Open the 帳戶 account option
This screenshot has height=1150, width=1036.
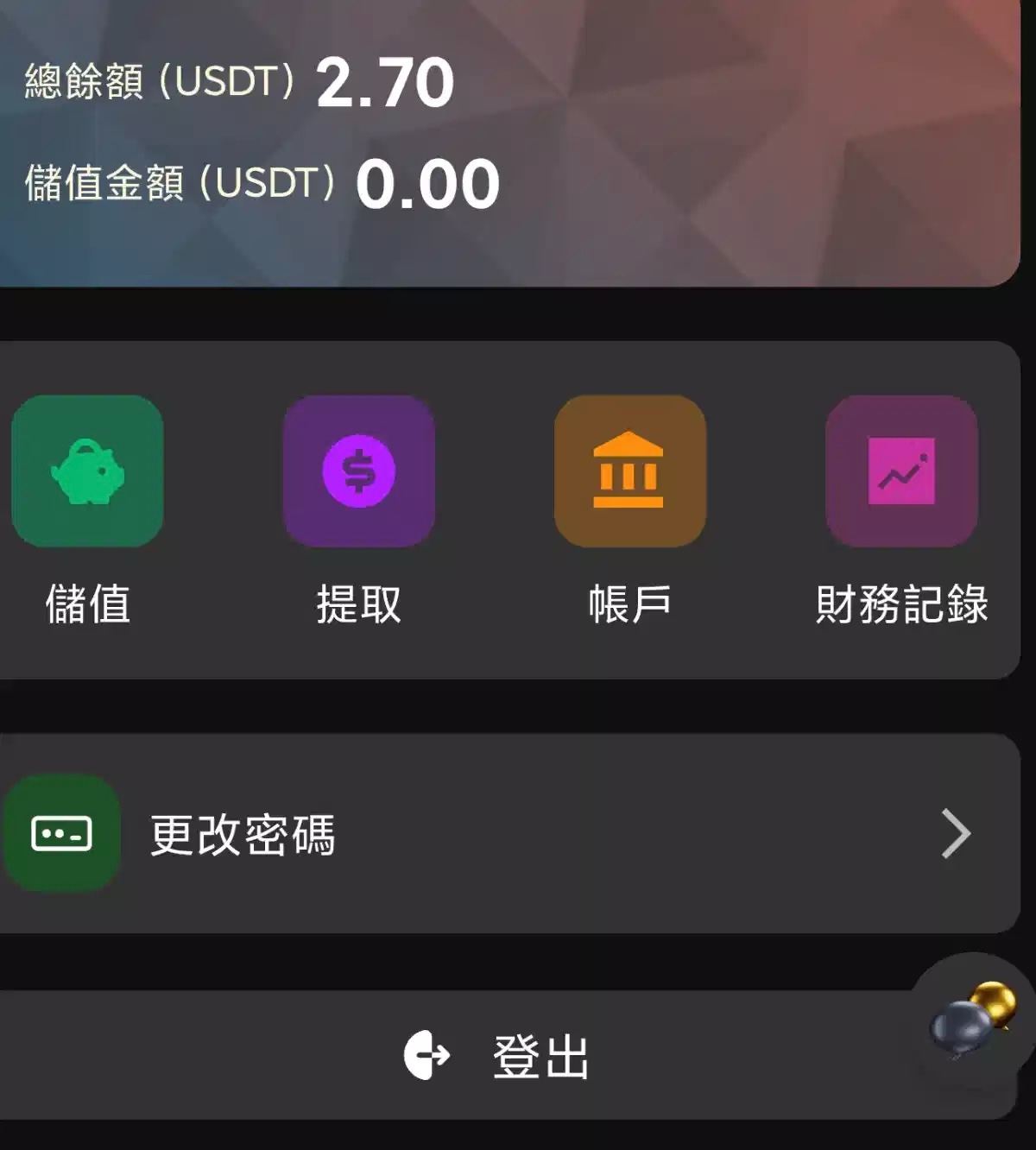click(629, 471)
